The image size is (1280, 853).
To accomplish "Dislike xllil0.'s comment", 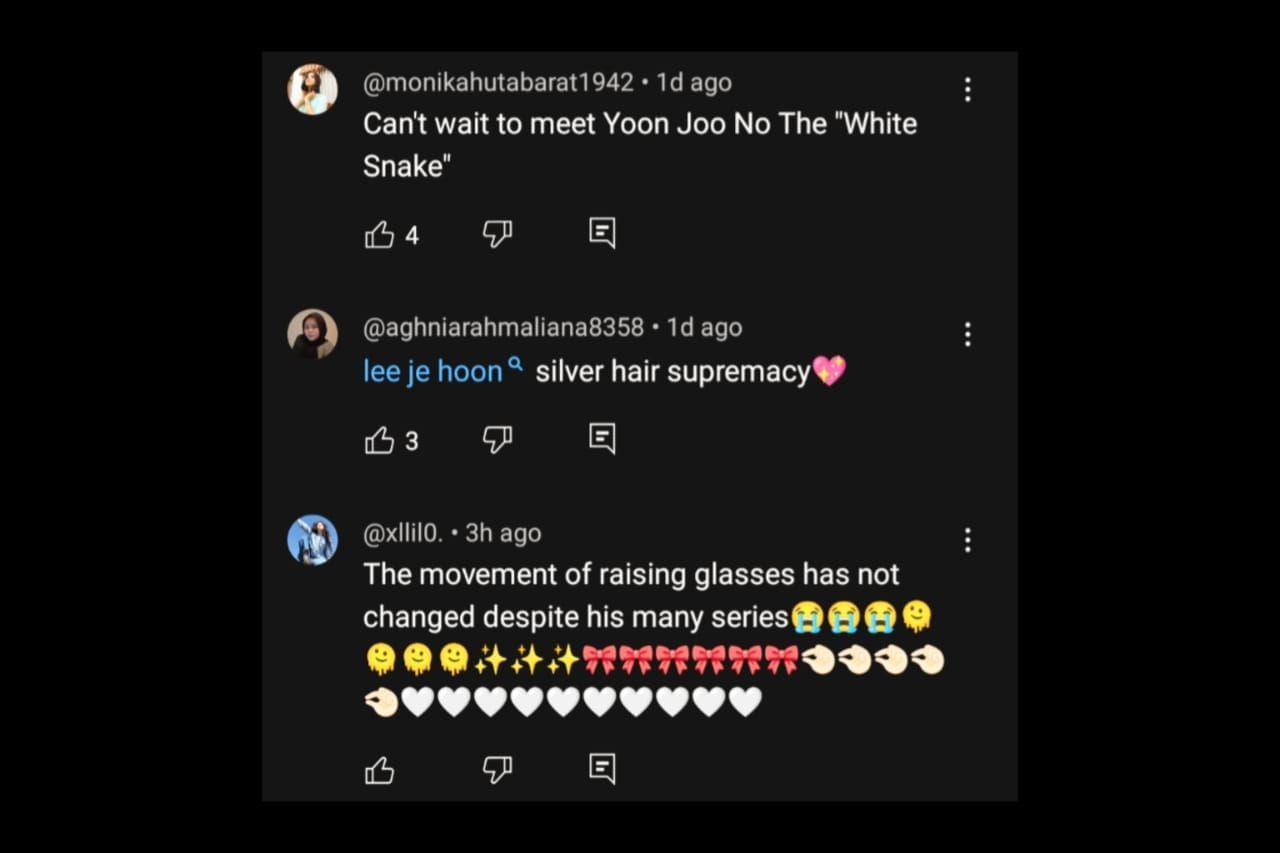I will pyautogui.click(x=497, y=770).
